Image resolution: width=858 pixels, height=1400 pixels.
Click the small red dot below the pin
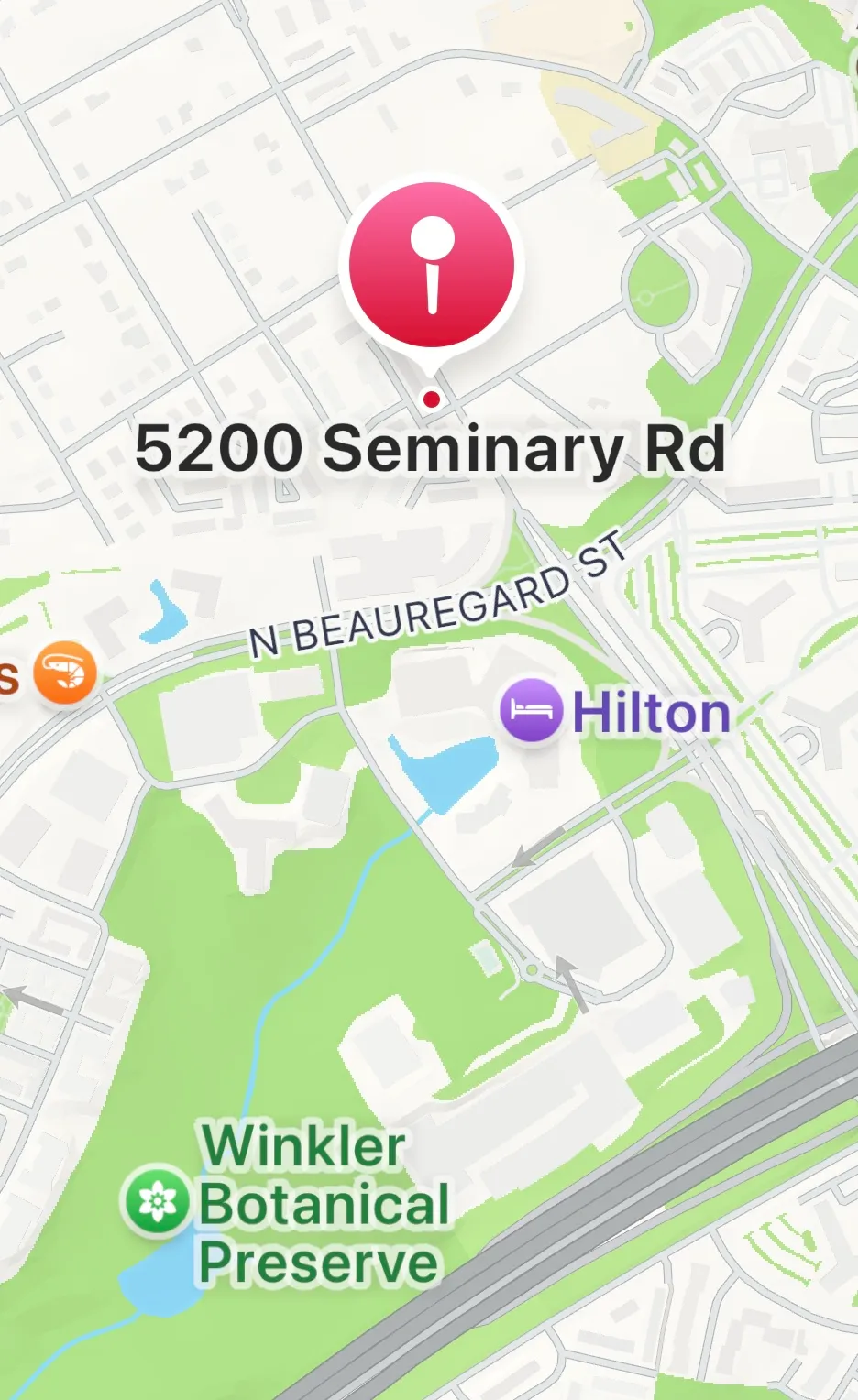431,399
